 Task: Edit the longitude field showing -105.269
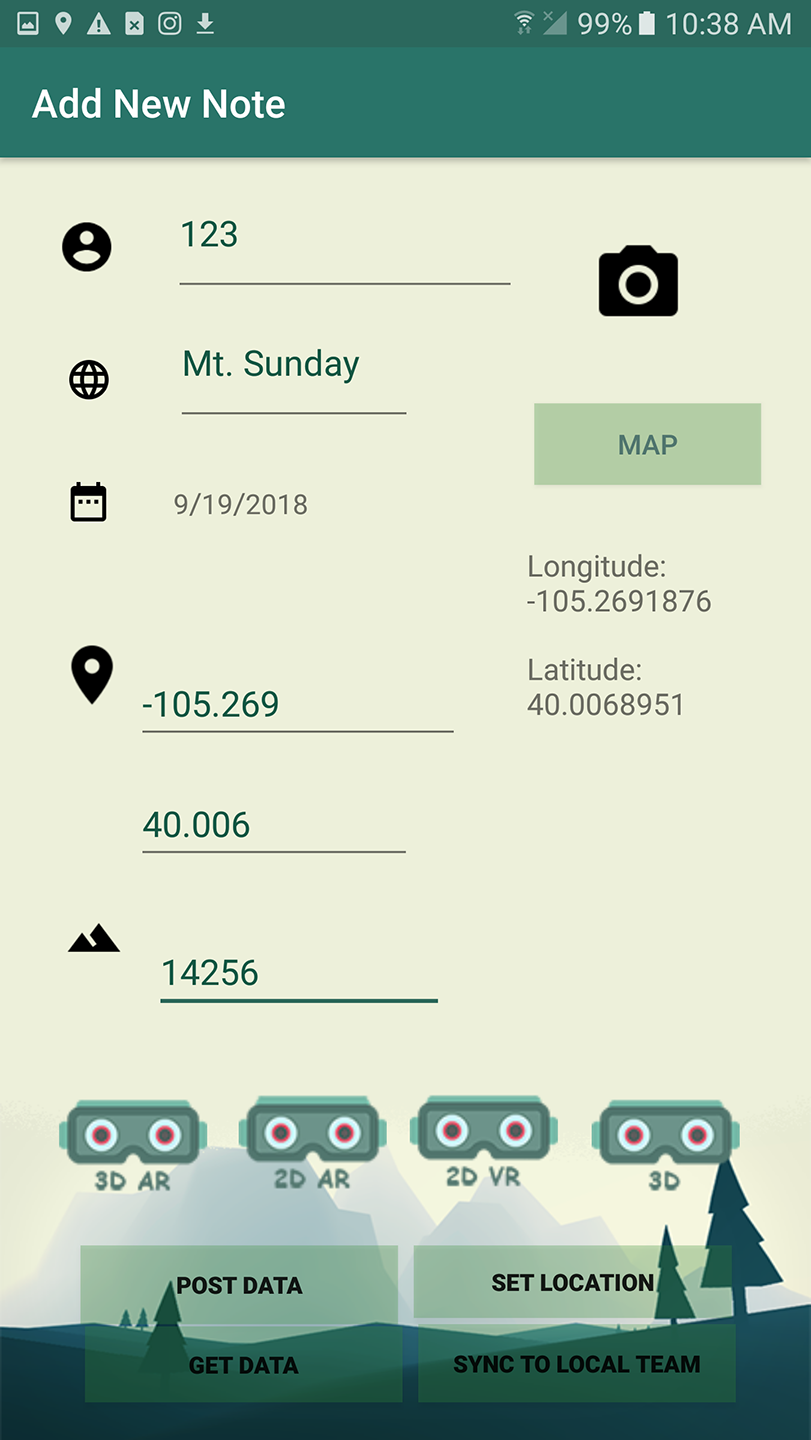point(297,705)
